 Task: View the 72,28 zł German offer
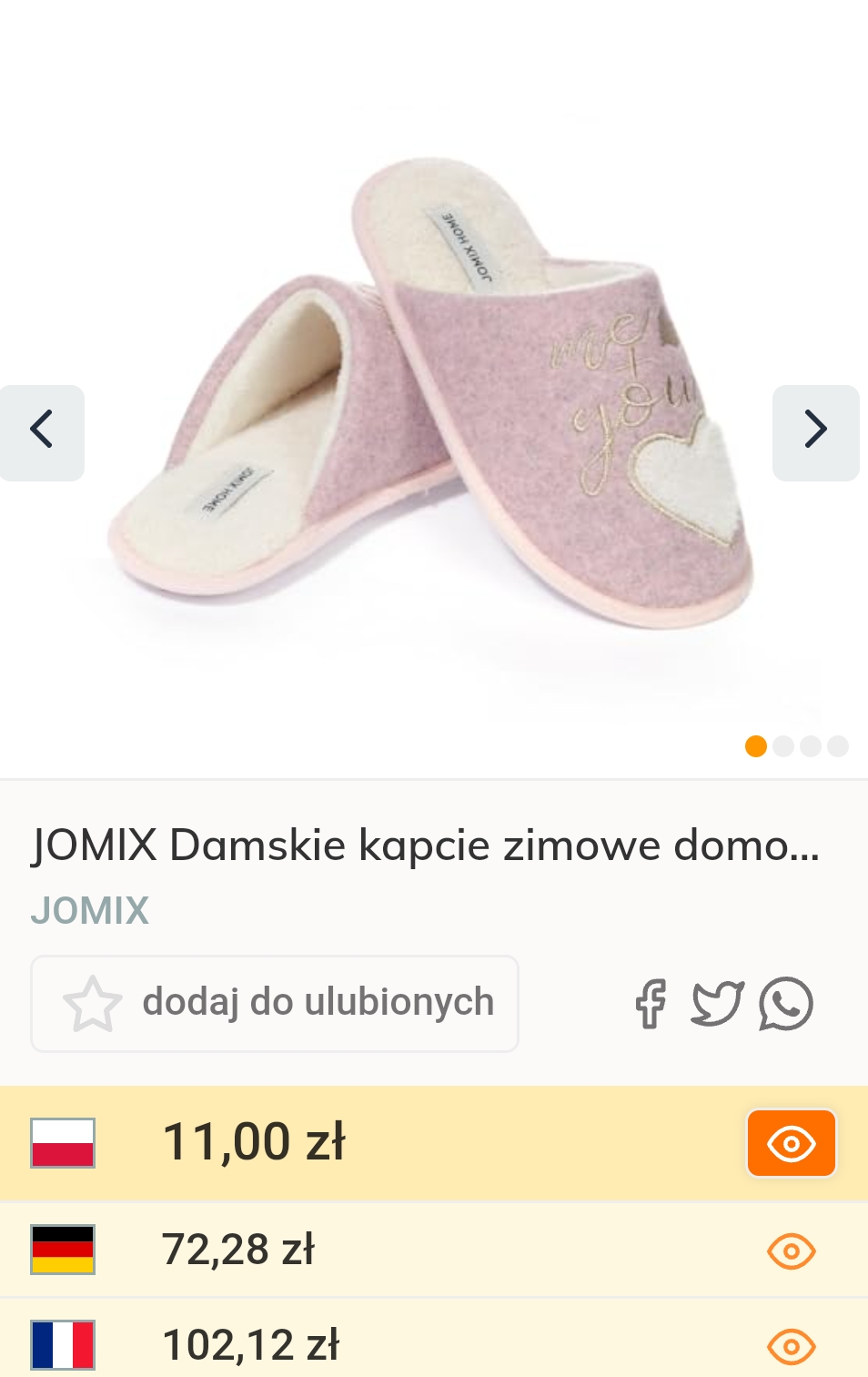point(791,1251)
